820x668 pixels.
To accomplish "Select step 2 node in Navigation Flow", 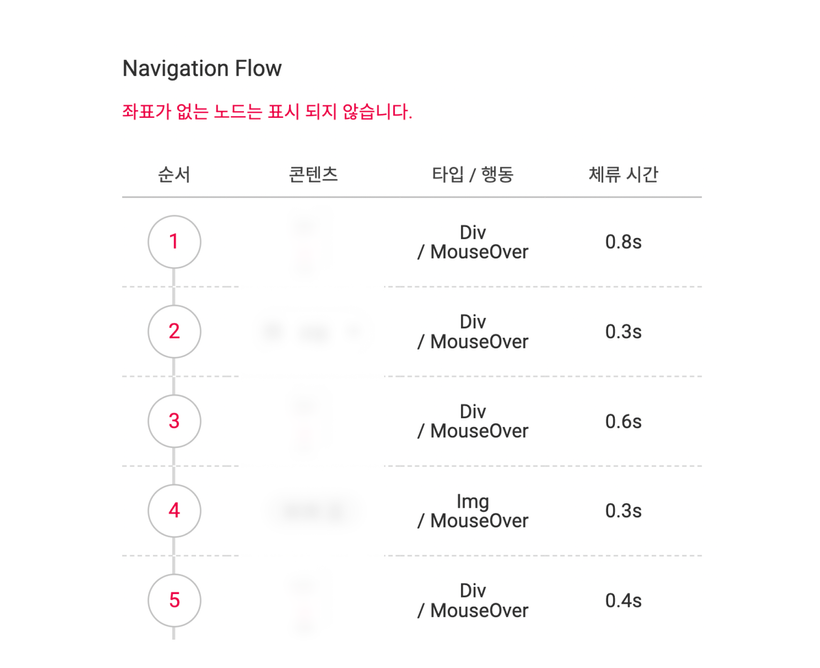I will coord(174,331).
